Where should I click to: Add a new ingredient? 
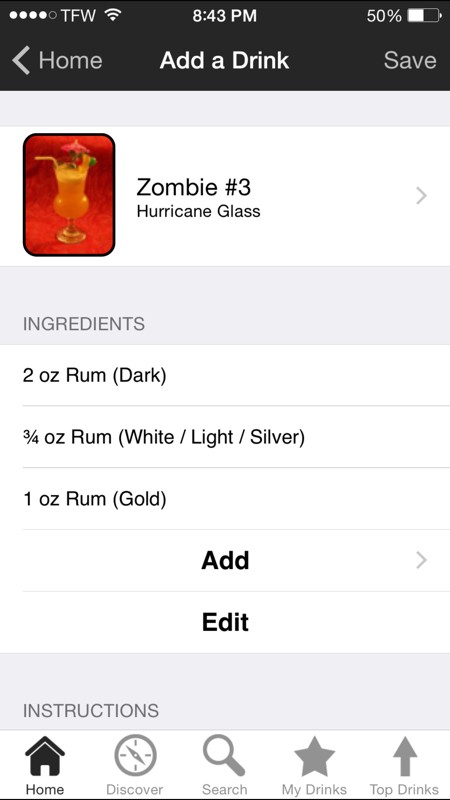[x=225, y=561]
